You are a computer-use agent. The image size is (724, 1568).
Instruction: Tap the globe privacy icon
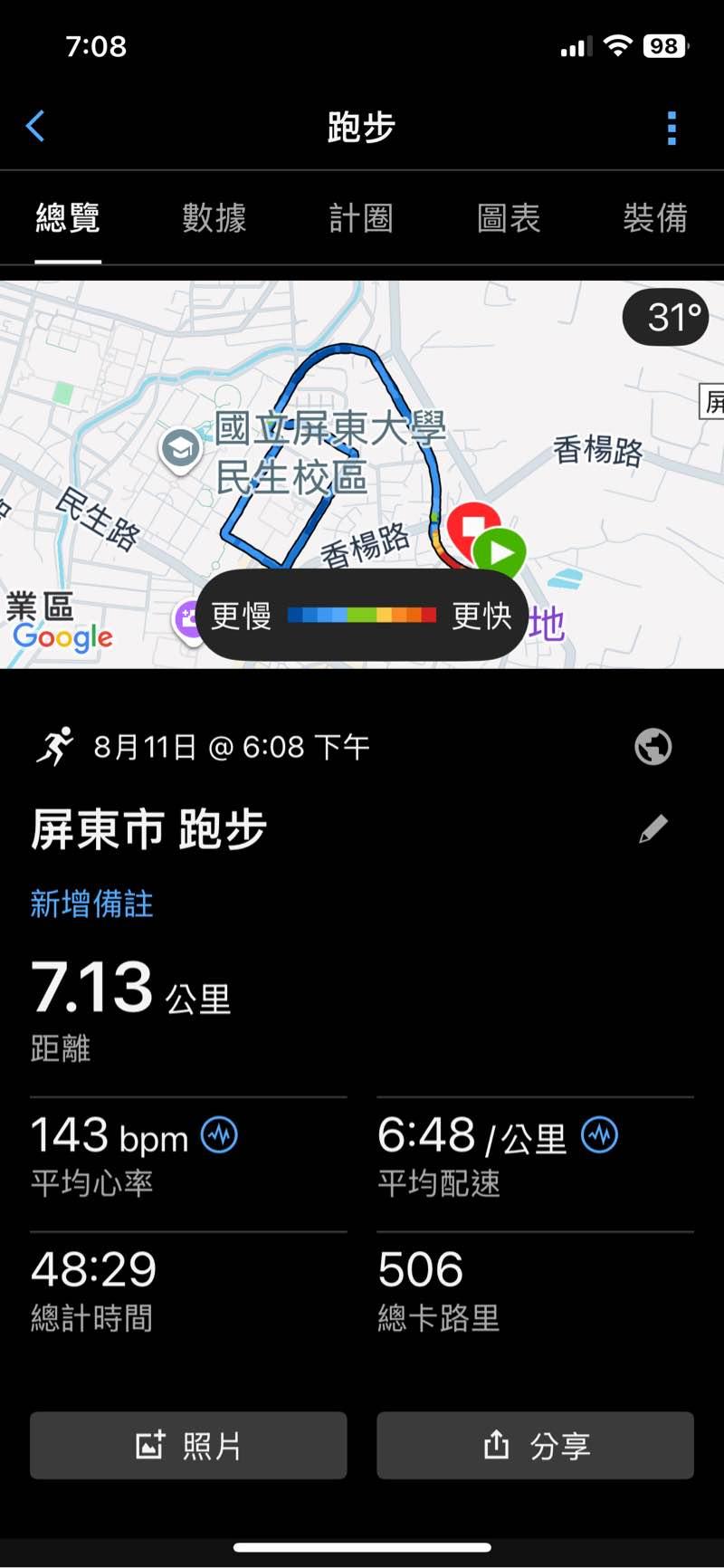[653, 747]
